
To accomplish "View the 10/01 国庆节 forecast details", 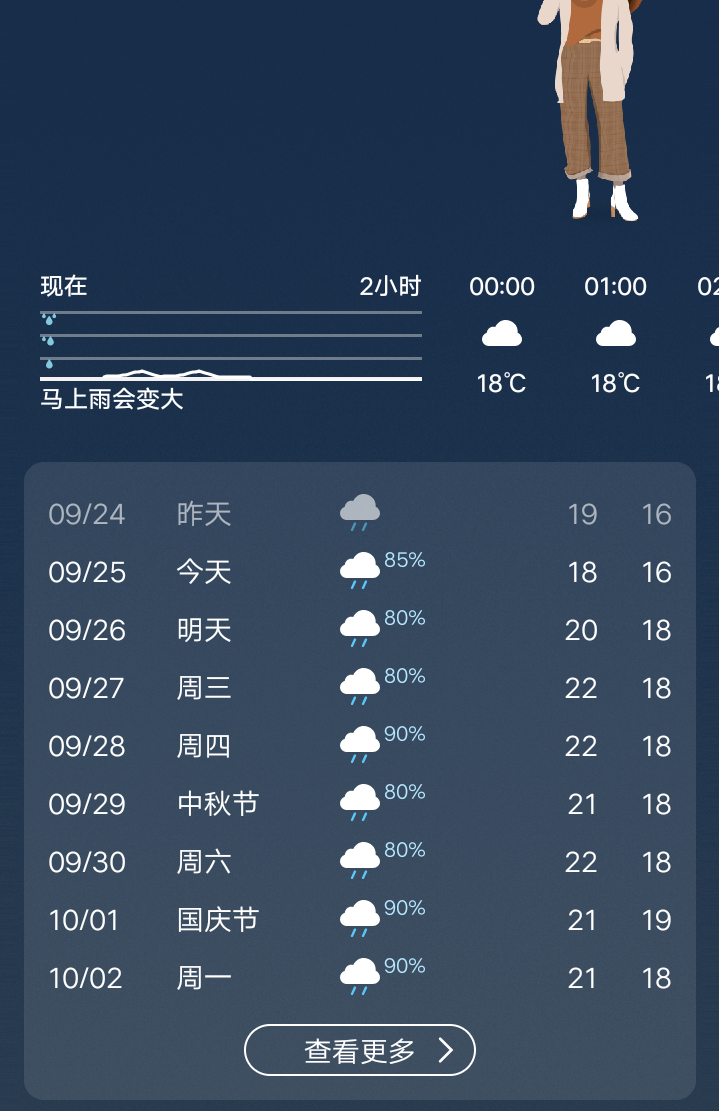I will tap(360, 920).
